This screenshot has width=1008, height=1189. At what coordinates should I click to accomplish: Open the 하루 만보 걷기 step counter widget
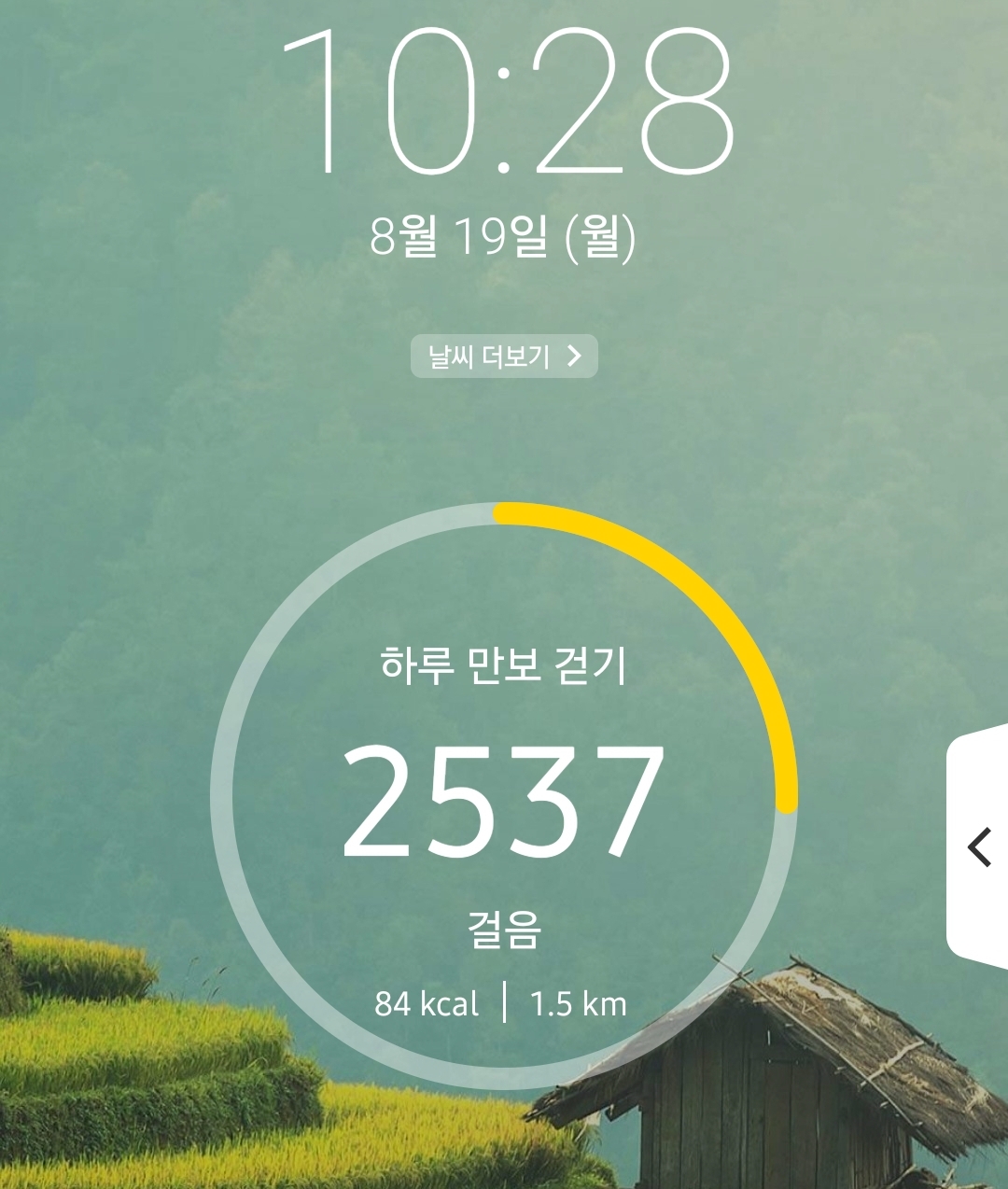pos(503,798)
